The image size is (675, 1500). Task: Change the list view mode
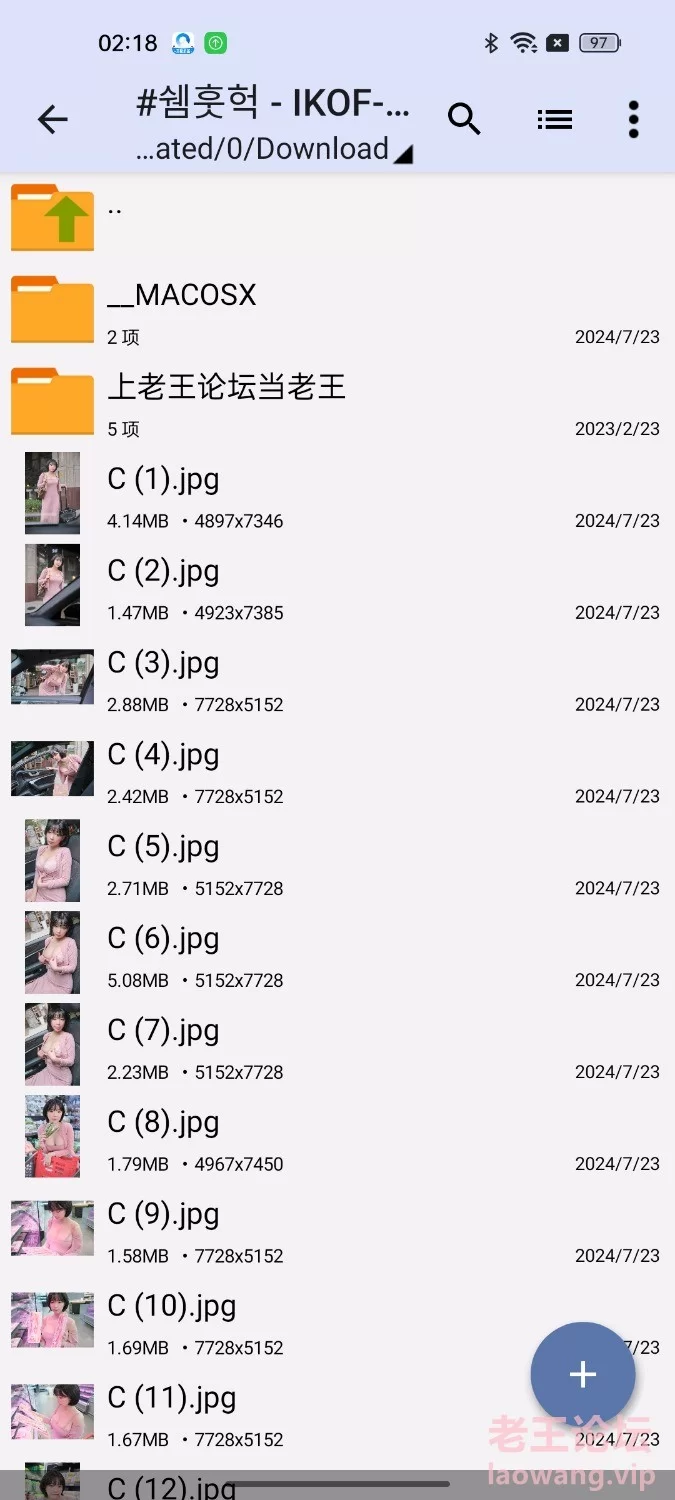(x=554, y=120)
